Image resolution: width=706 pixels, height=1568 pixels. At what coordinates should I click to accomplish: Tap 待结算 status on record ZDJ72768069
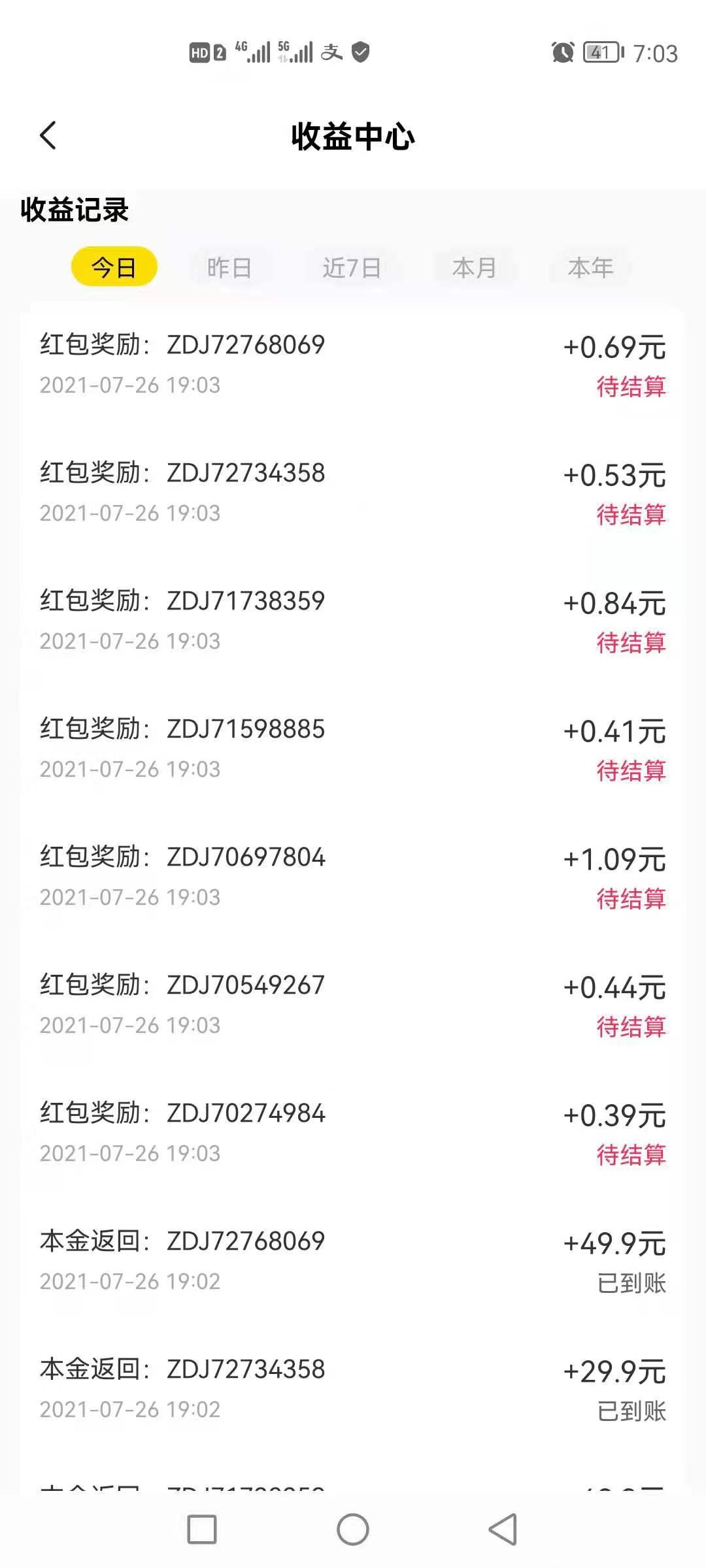631,388
